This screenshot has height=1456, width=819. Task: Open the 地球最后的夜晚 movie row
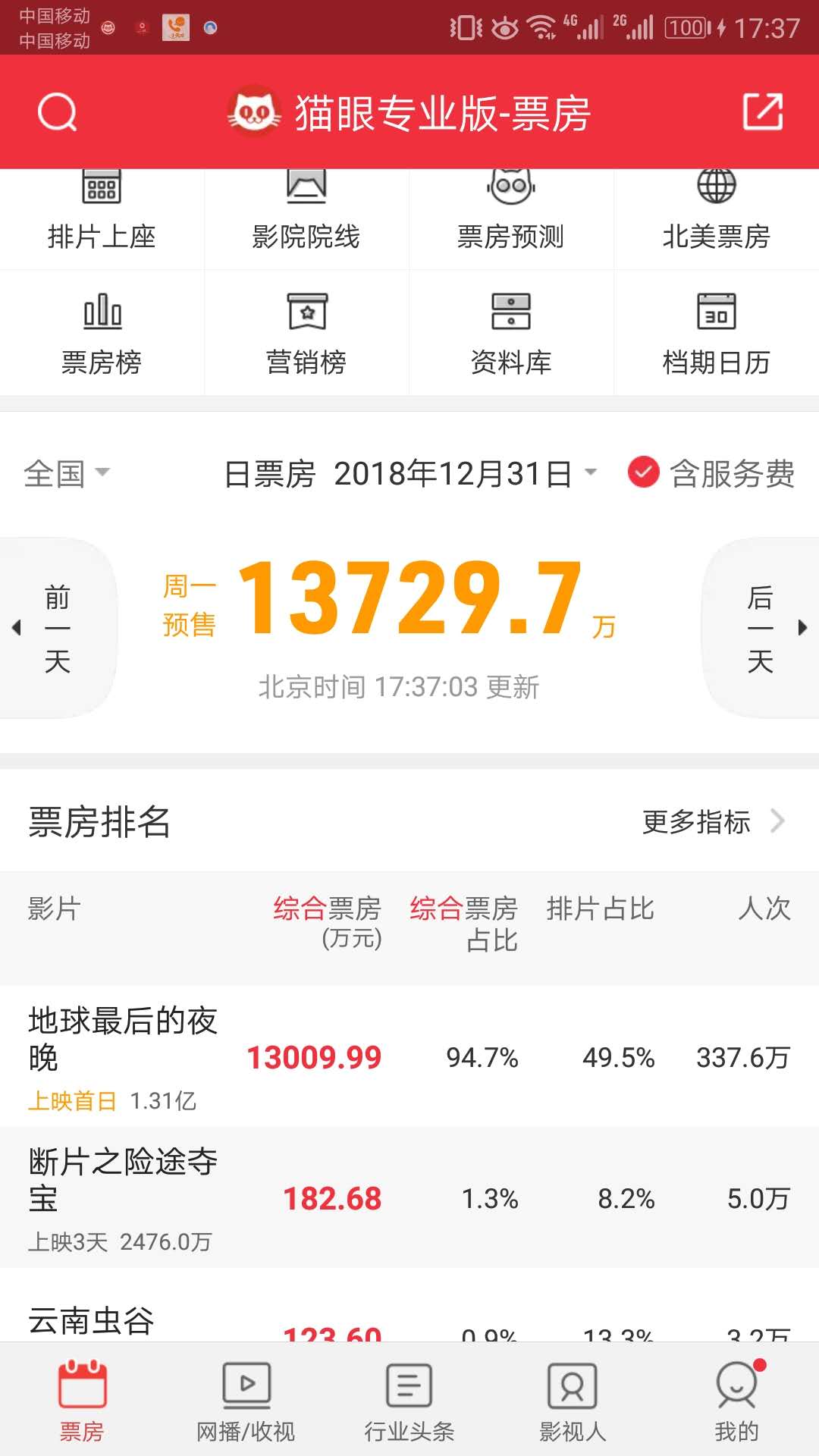409,1056
